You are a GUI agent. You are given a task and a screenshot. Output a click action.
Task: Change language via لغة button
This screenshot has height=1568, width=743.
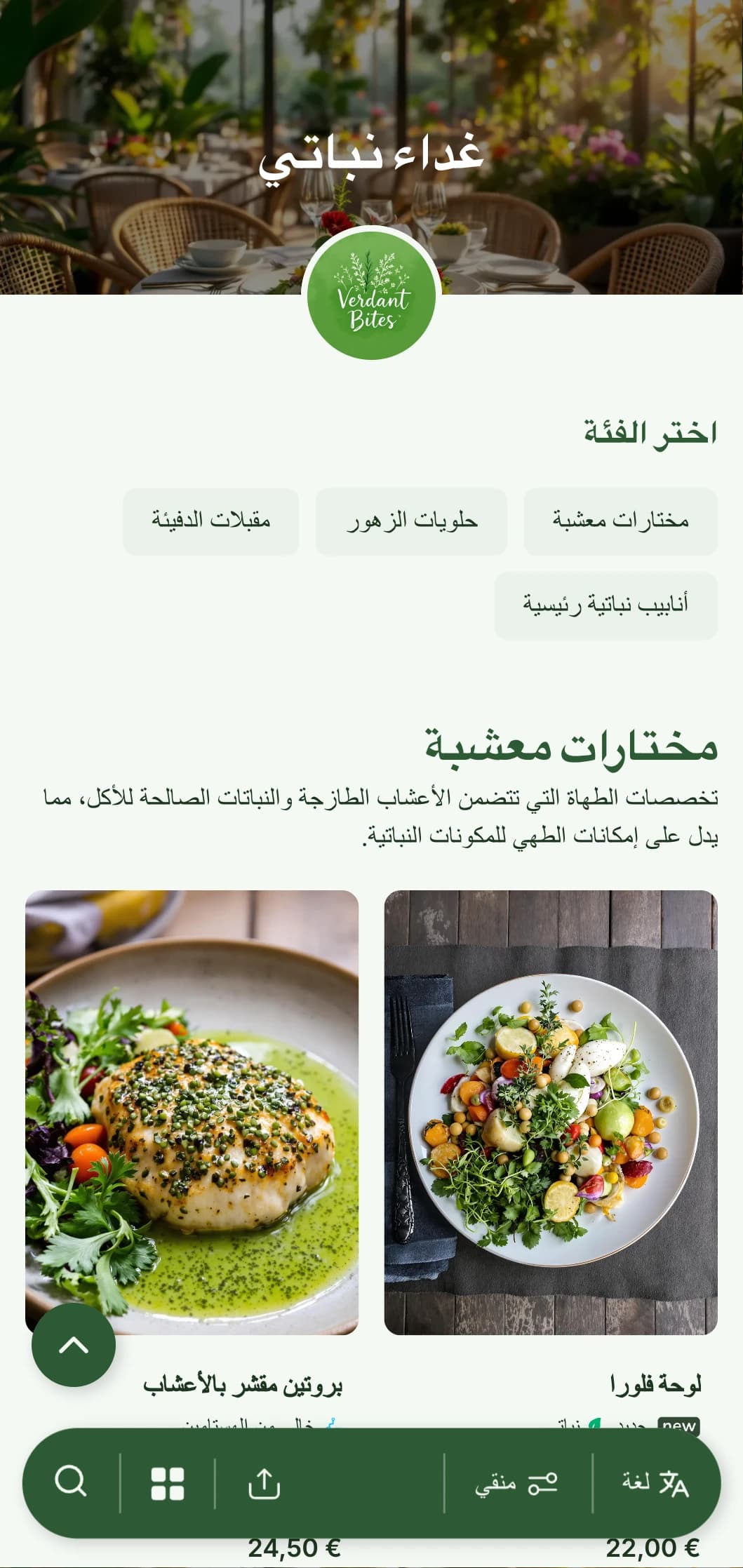[x=655, y=1483]
